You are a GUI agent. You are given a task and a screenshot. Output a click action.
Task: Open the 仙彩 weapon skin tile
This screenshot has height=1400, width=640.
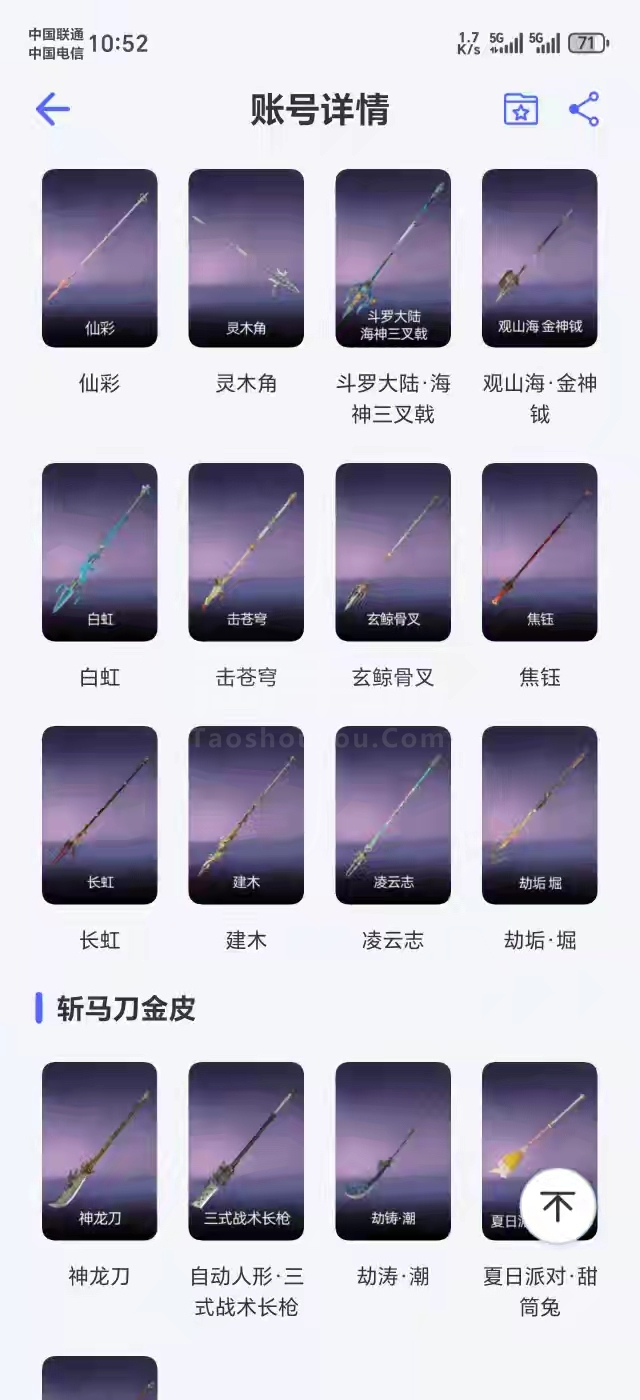point(100,258)
